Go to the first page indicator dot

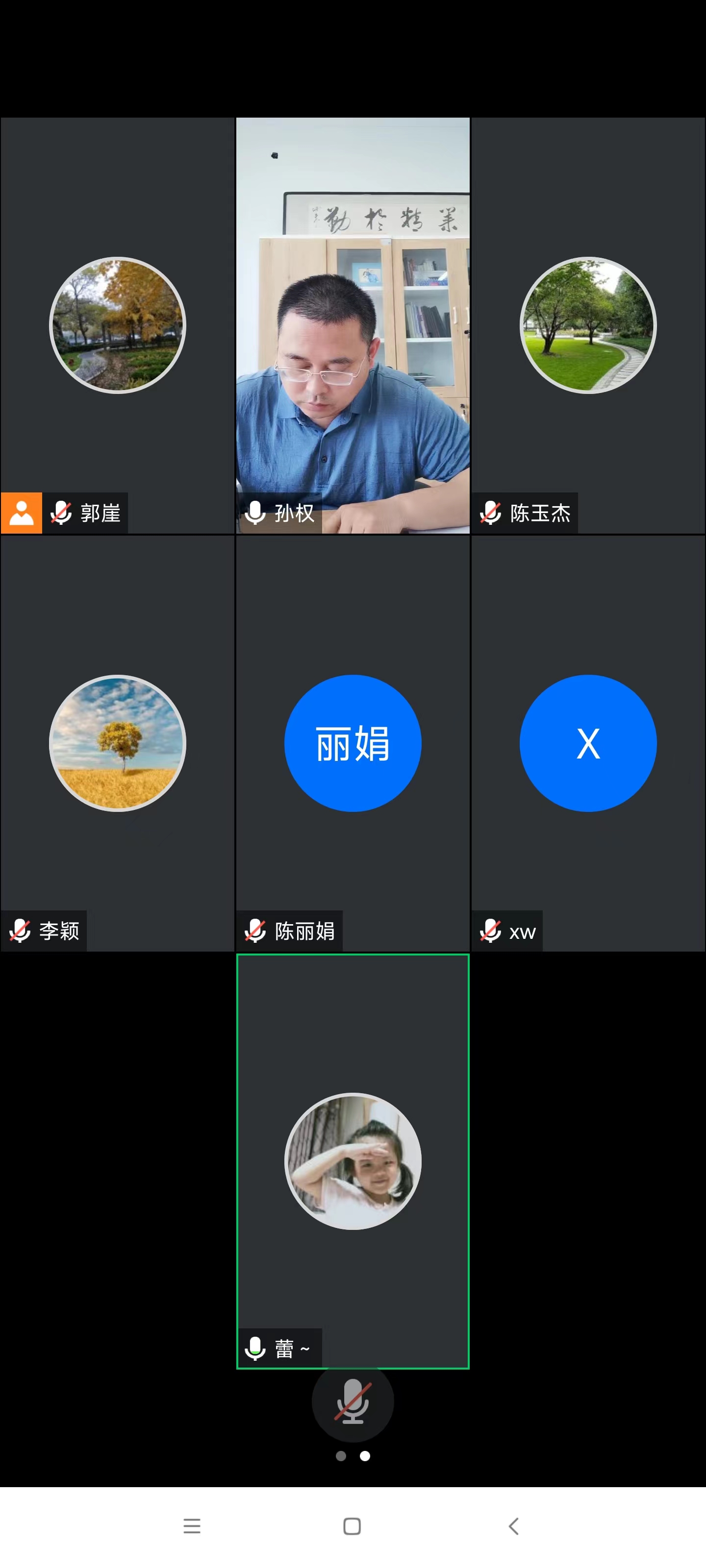point(341,1455)
